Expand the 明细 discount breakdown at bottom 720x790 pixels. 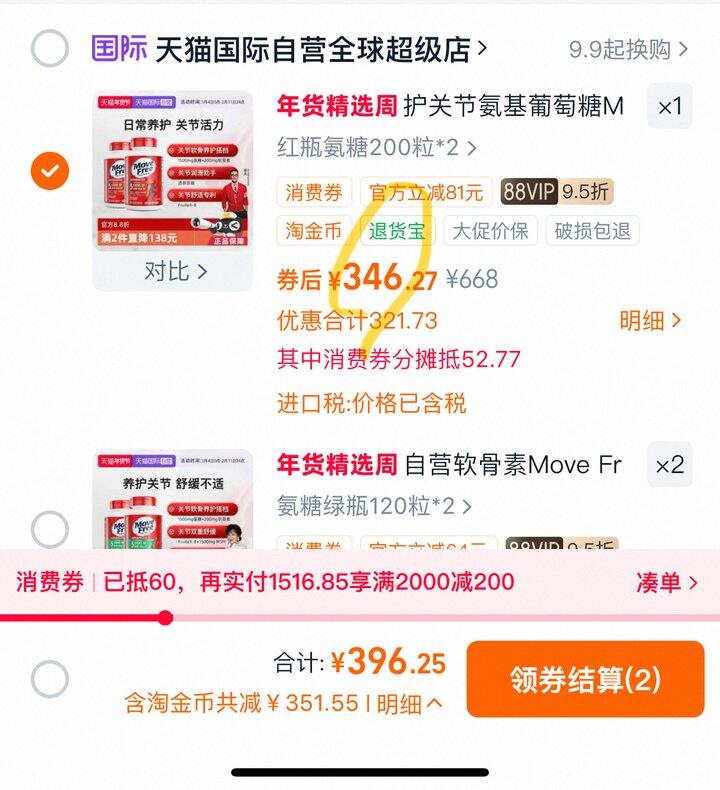click(x=408, y=704)
